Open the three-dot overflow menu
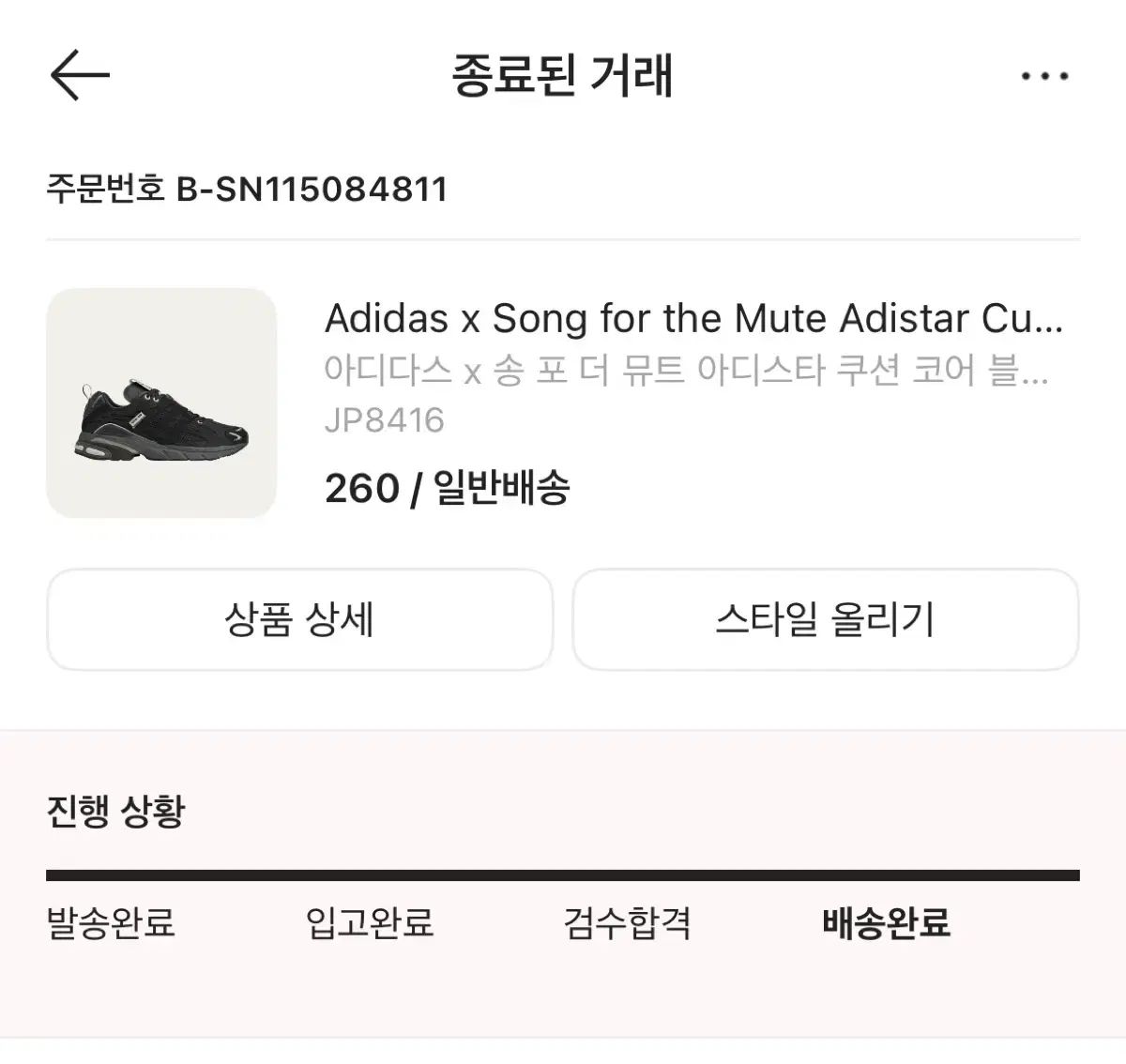This screenshot has height=1064, width=1126. (x=1044, y=77)
